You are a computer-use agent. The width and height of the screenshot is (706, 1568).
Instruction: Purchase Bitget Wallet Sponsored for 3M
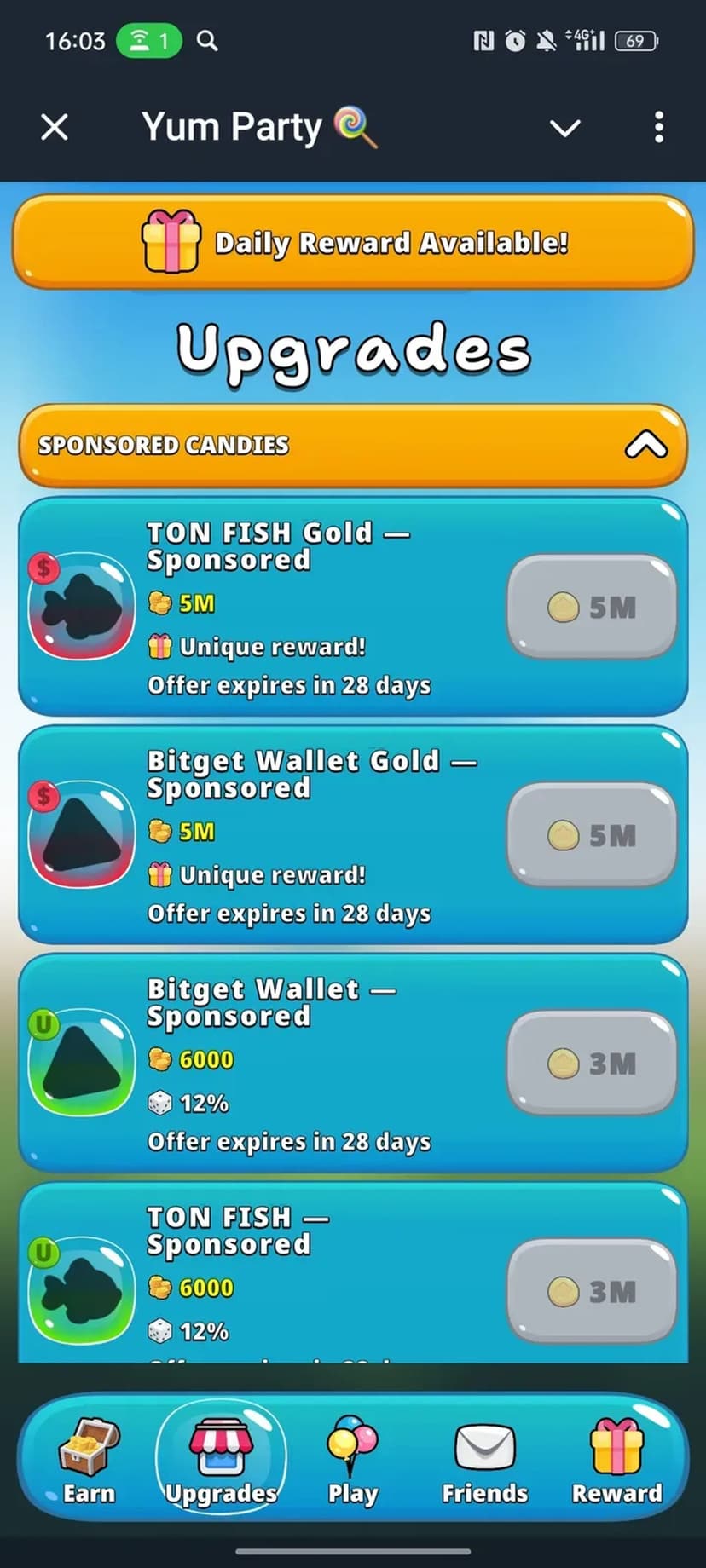tap(592, 1064)
